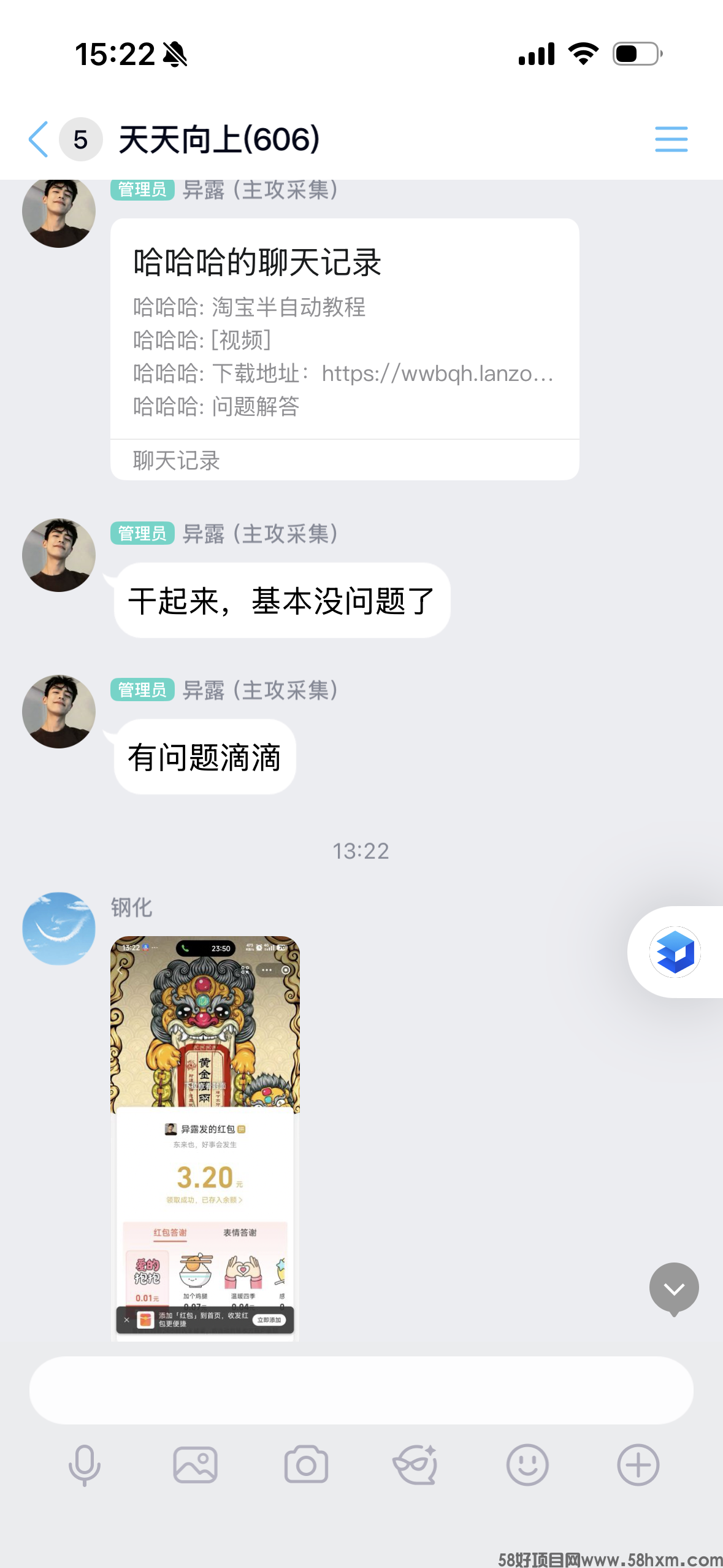Open the emoji picker smiley
This screenshot has width=723, height=1568.
tap(527, 1465)
